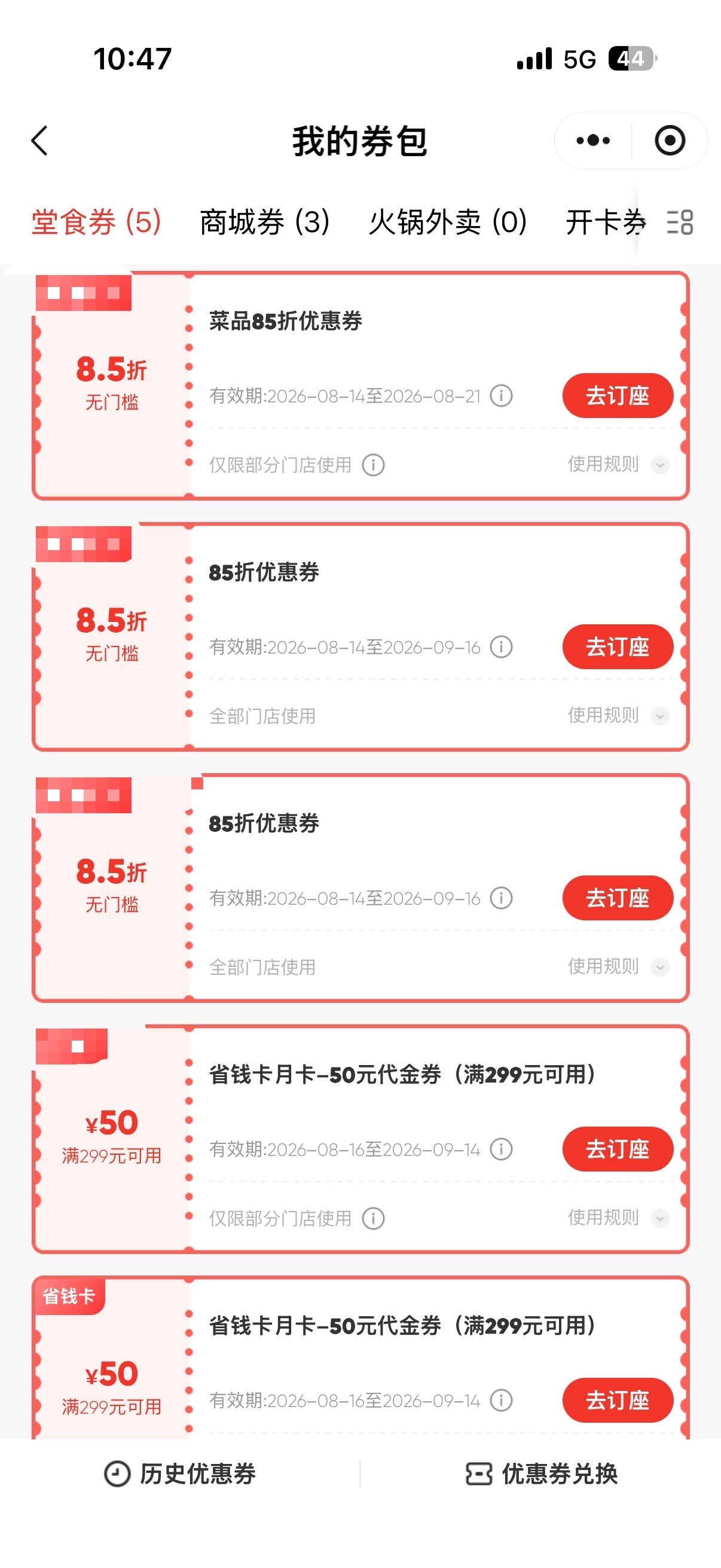Viewport: 721px width, 1568px height.
Task: View validity info icon on 菜品85折优惠券
Action: point(502,396)
